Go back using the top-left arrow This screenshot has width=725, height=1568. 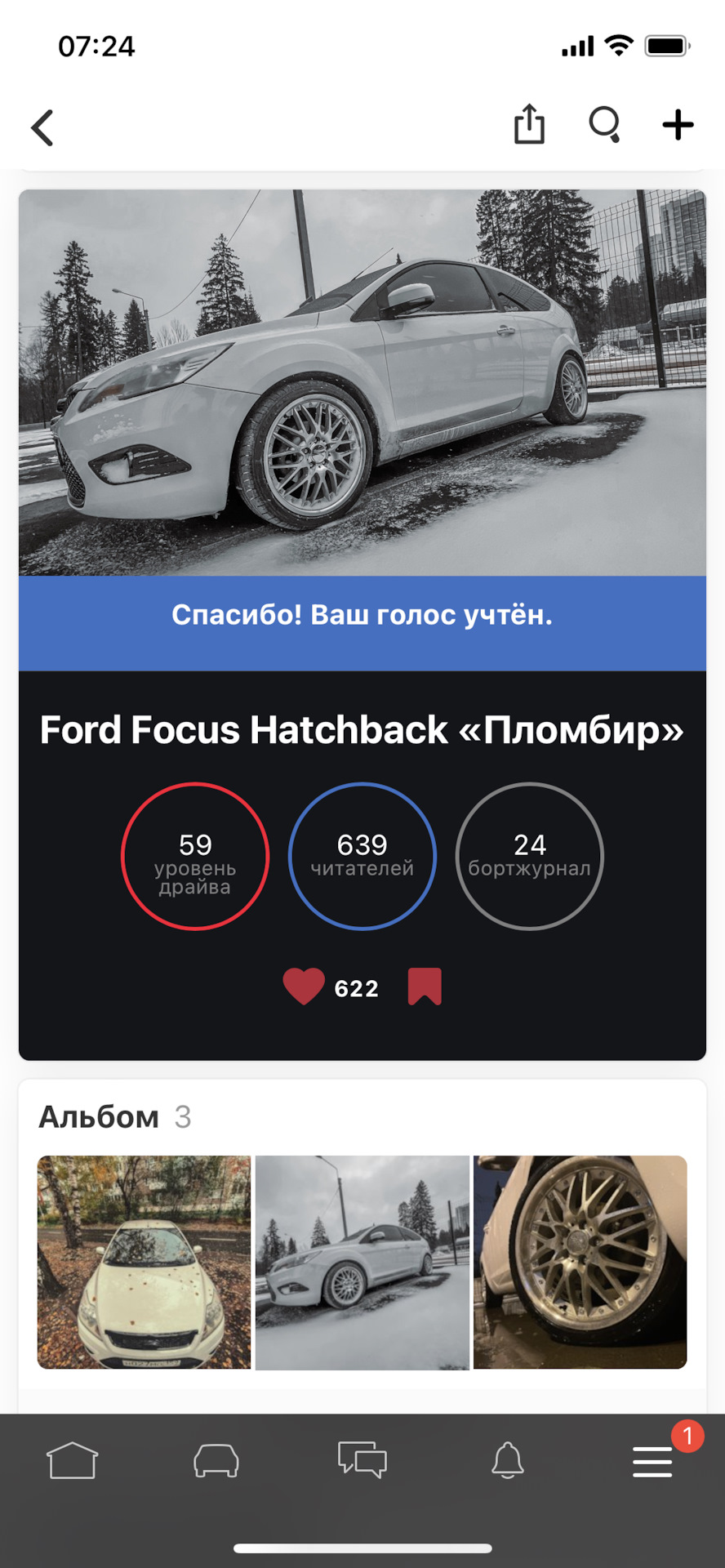42,127
